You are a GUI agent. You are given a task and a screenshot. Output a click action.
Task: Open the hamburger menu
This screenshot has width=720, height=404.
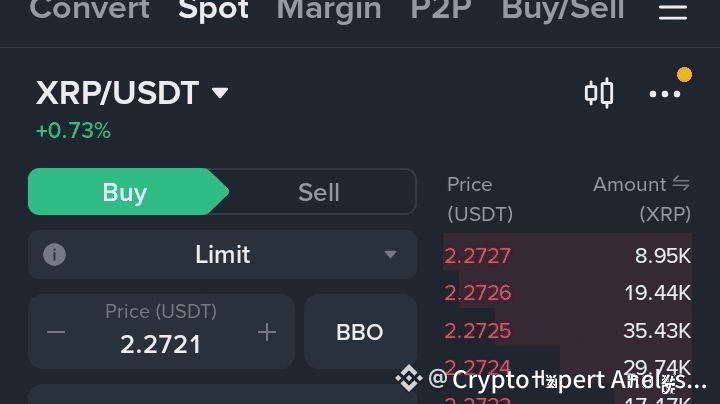673,12
